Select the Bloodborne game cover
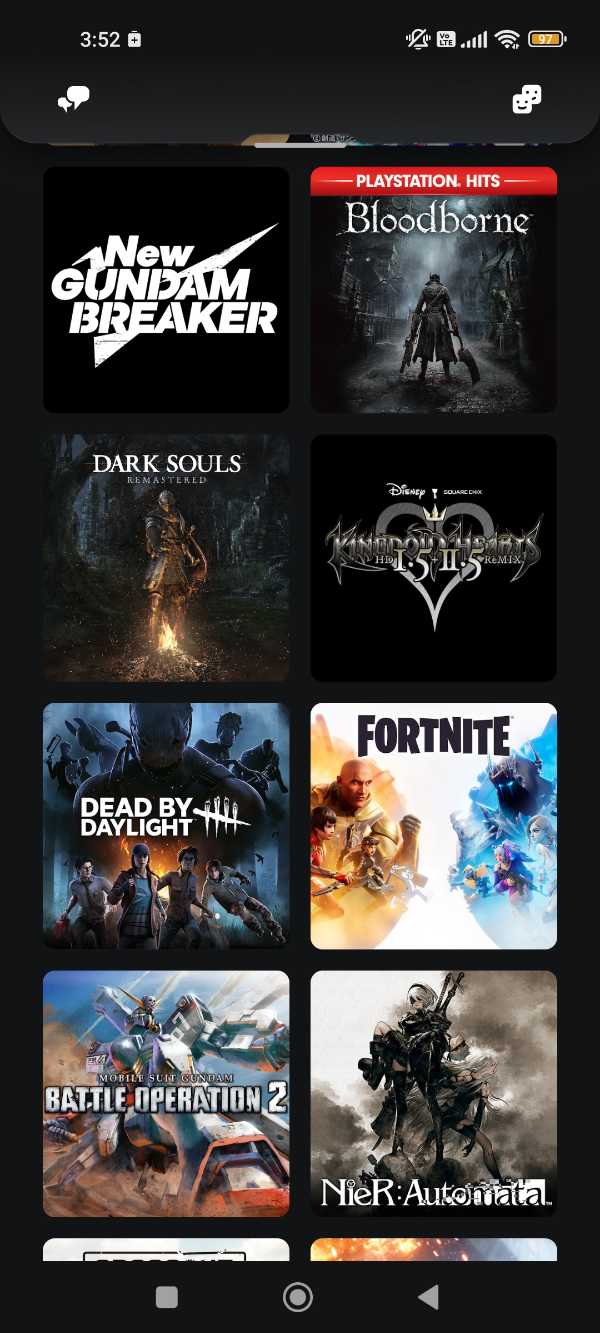This screenshot has width=600, height=1333. pyautogui.click(x=433, y=290)
